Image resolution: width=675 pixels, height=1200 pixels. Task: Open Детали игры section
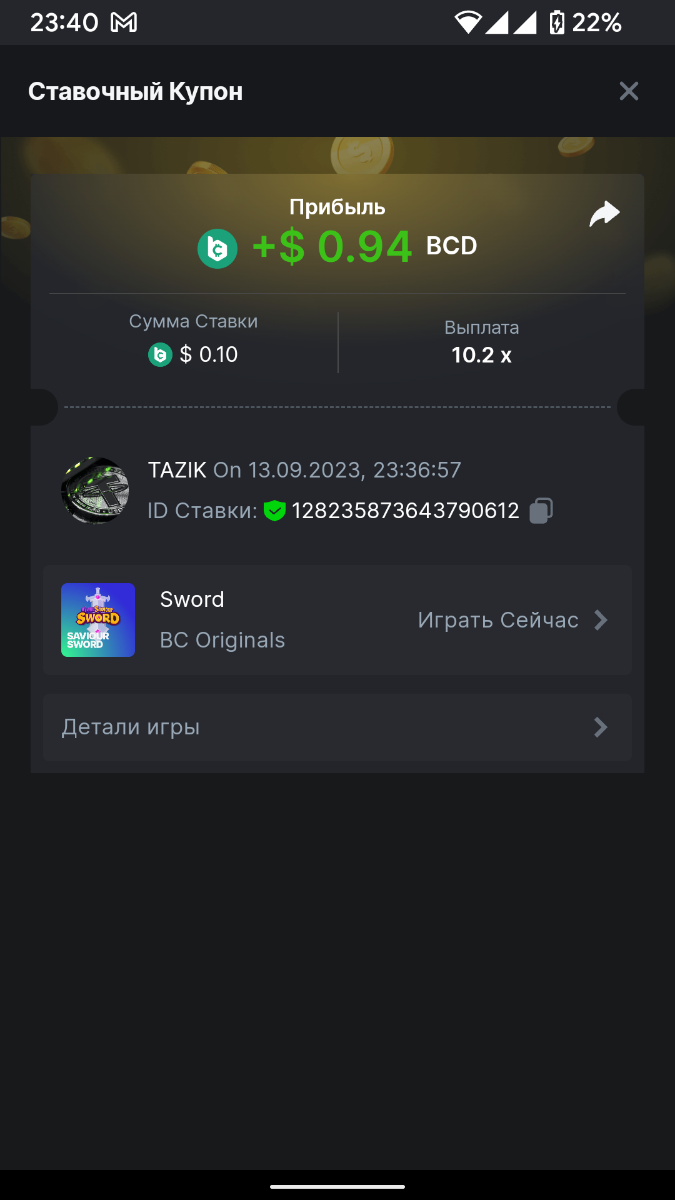click(337, 727)
